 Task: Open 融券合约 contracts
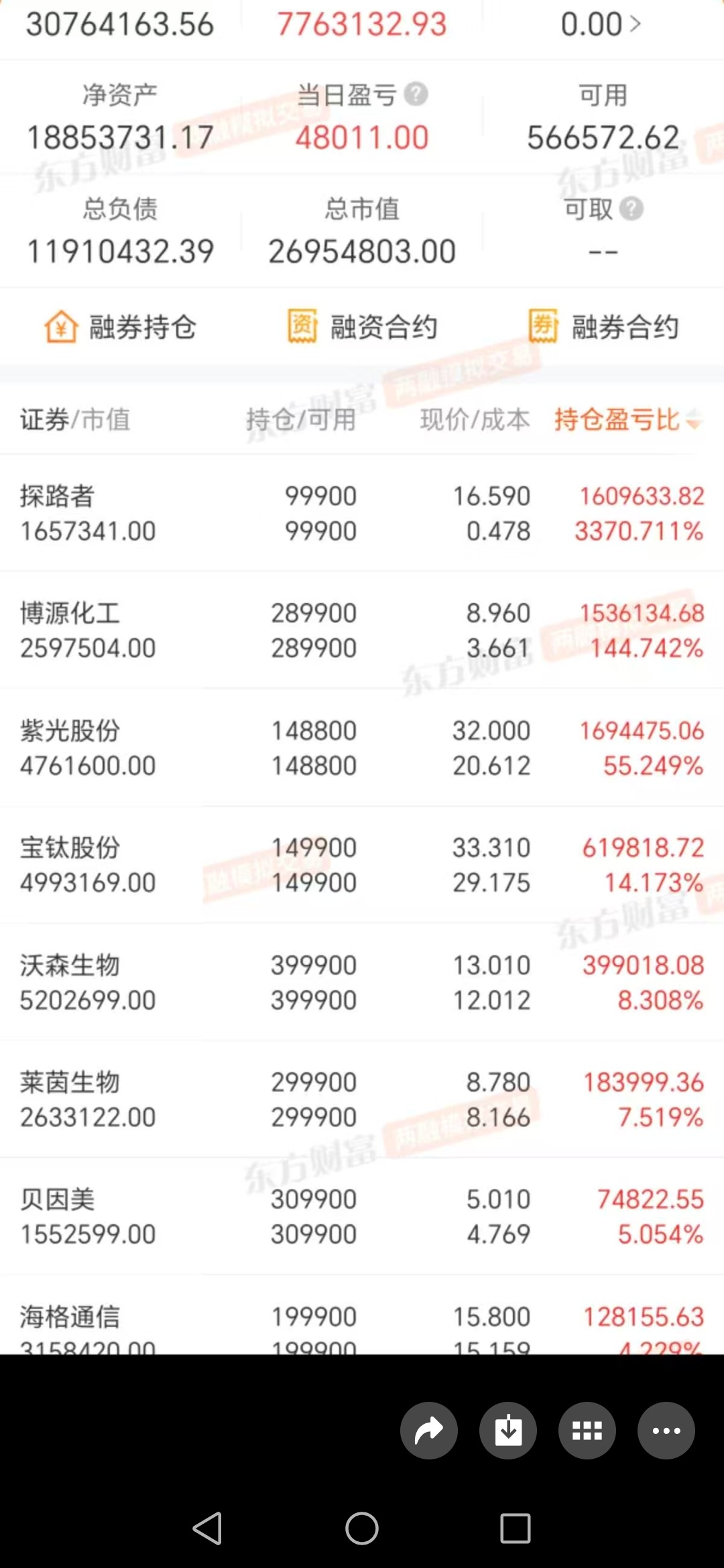(603, 328)
